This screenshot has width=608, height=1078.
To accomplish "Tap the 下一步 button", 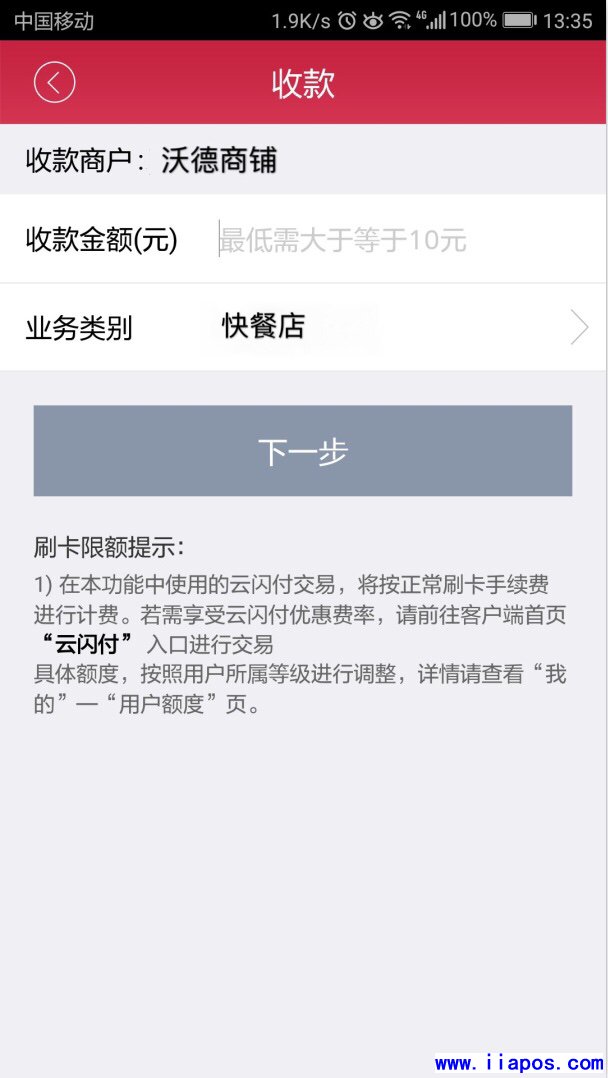I will click(x=303, y=451).
